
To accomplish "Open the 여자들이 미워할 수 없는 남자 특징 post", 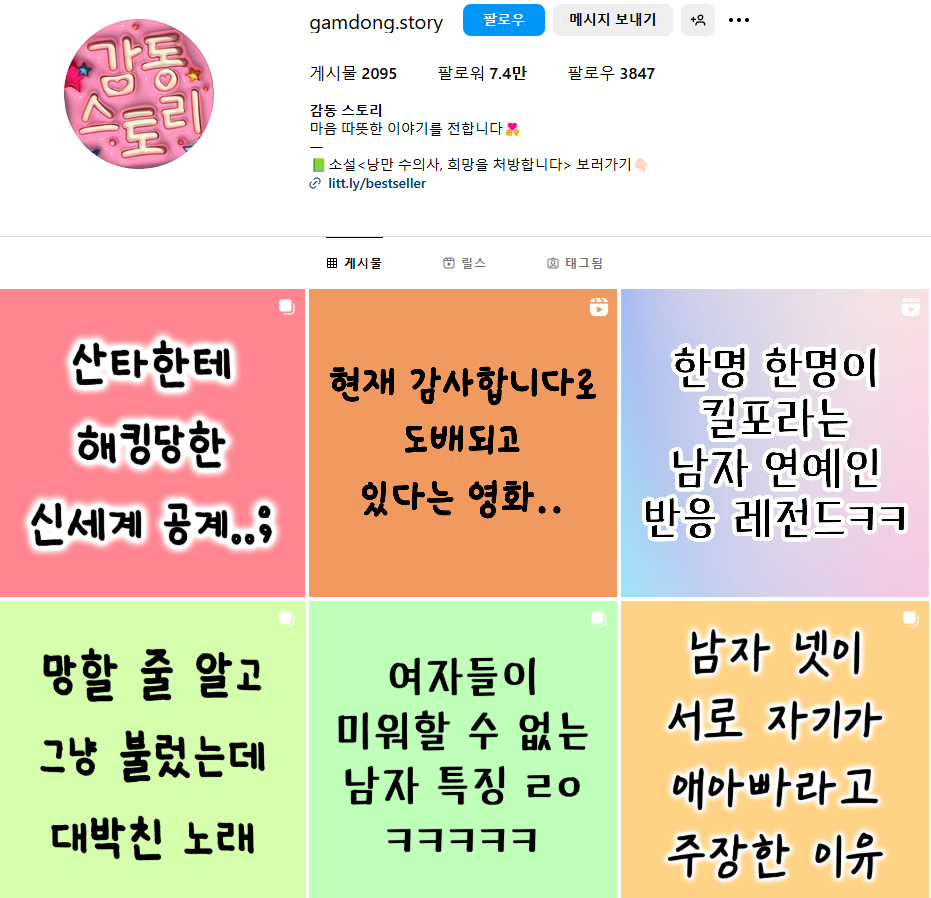I will pos(462,750).
